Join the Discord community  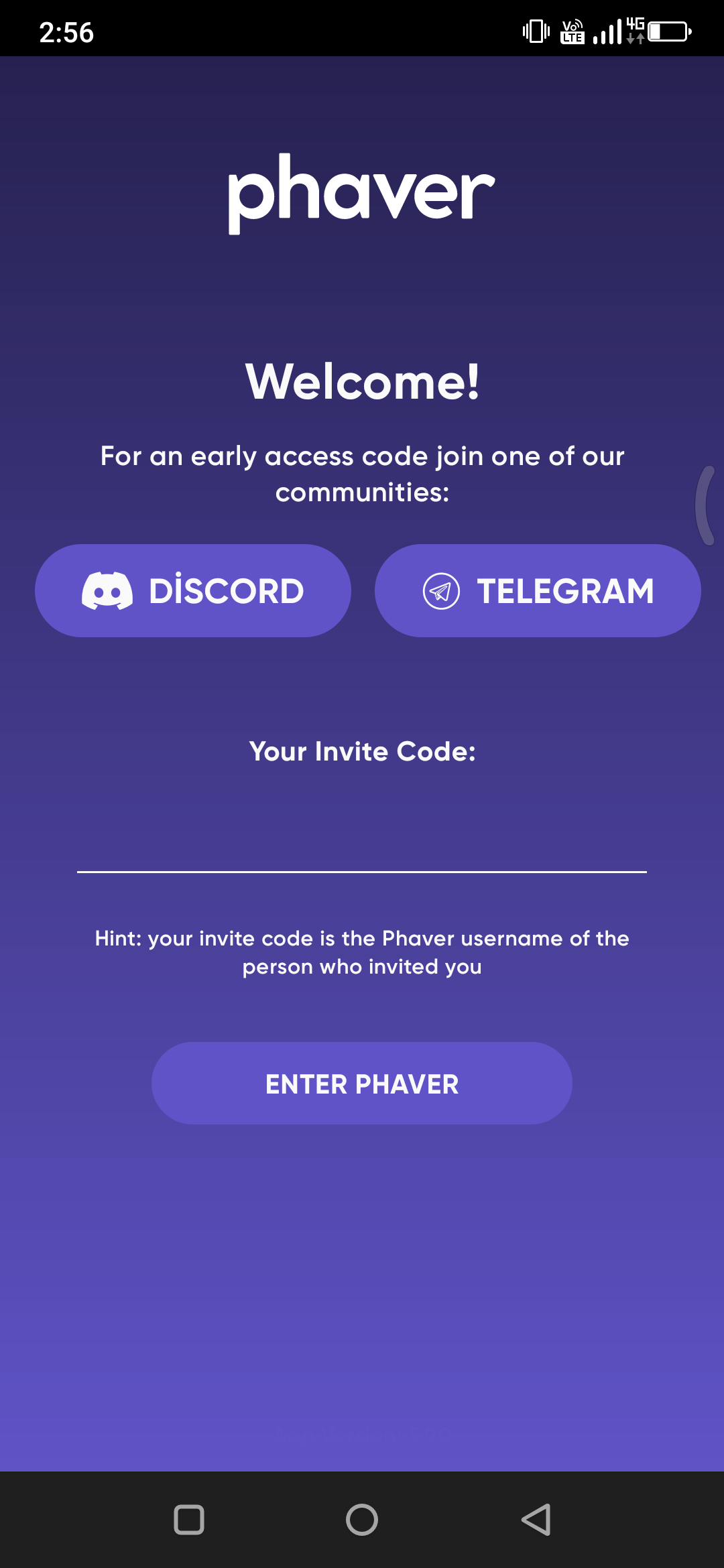pos(193,590)
